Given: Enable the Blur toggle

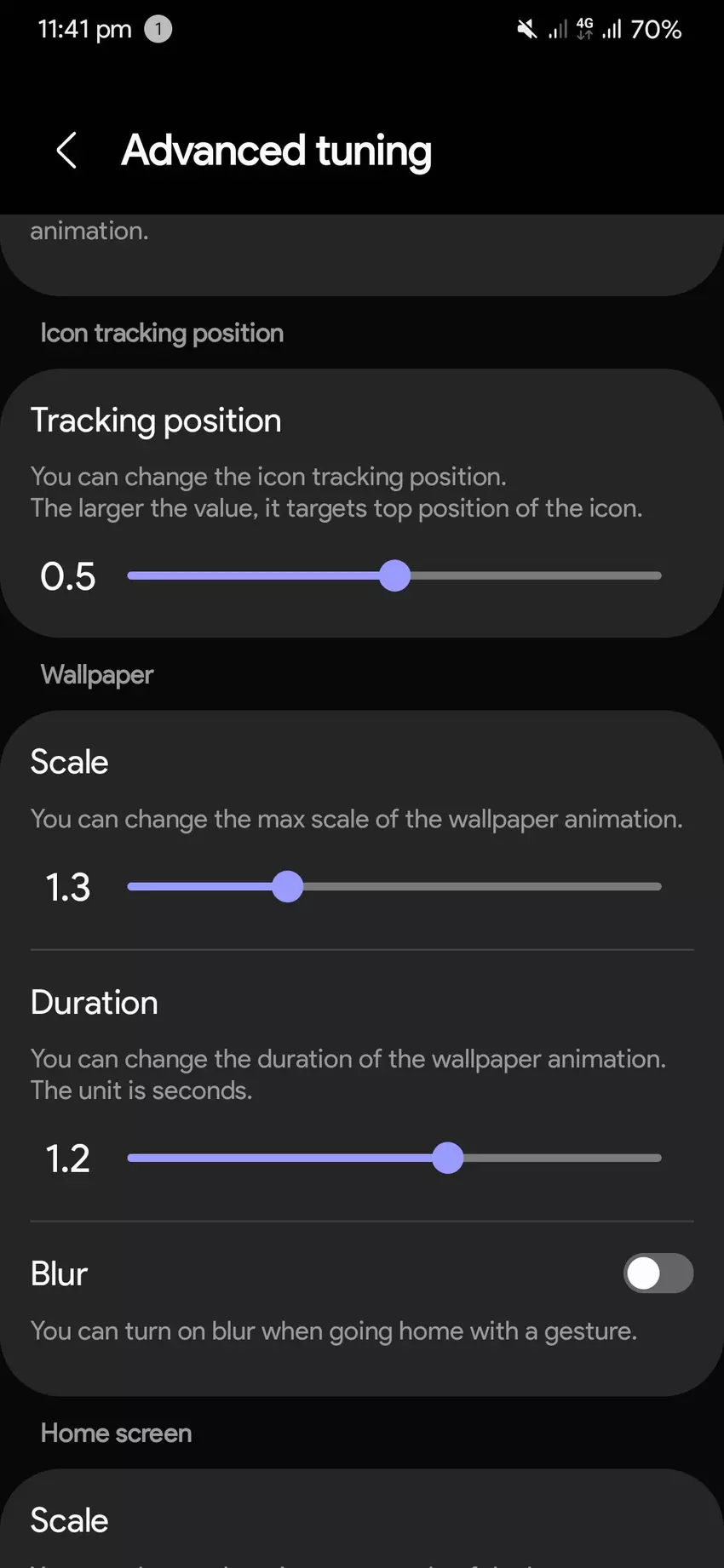Looking at the screenshot, I should [x=658, y=1274].
